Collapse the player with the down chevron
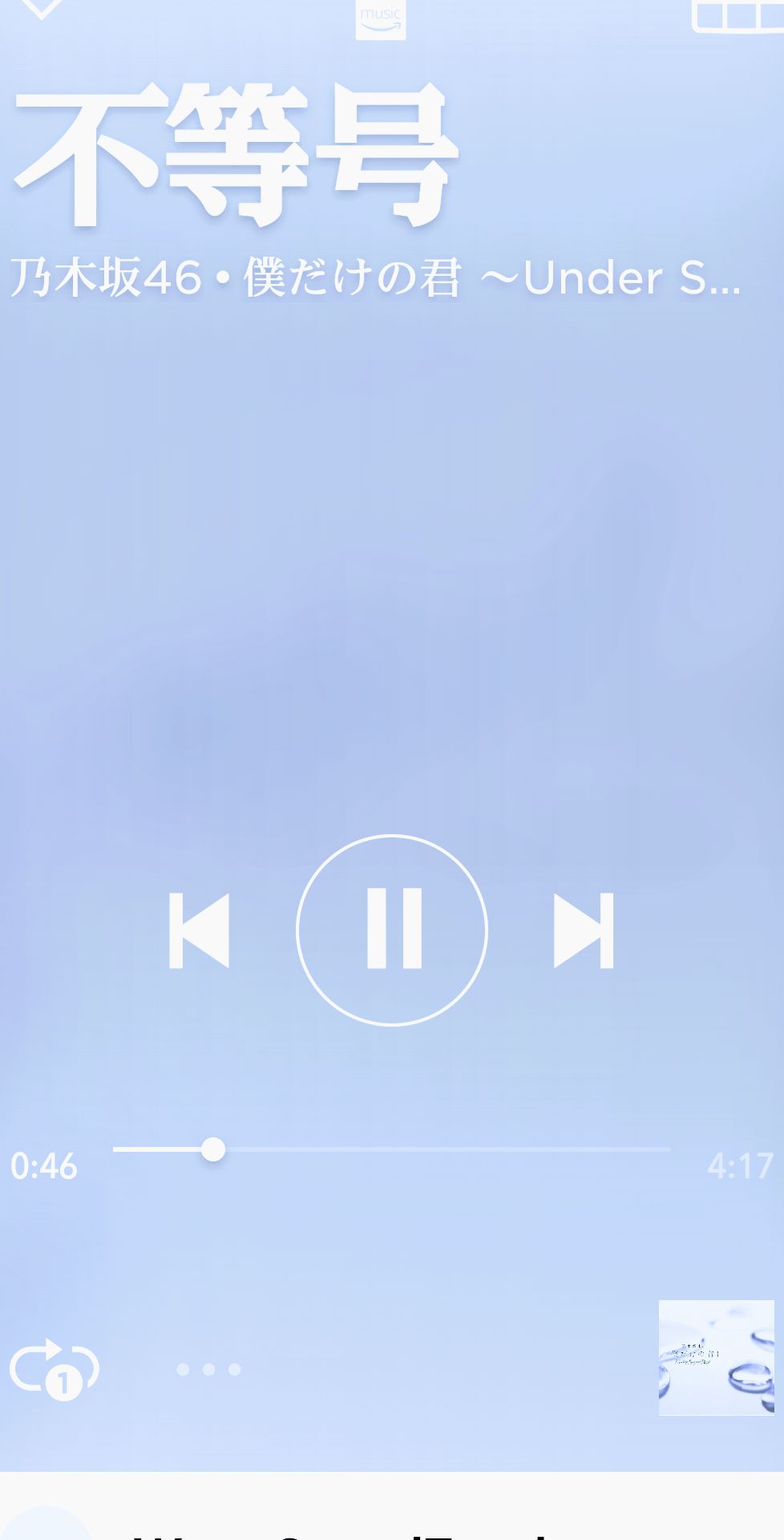This screenshot has width=784, height=1540. pyautogui.click(x=40, y=8)
